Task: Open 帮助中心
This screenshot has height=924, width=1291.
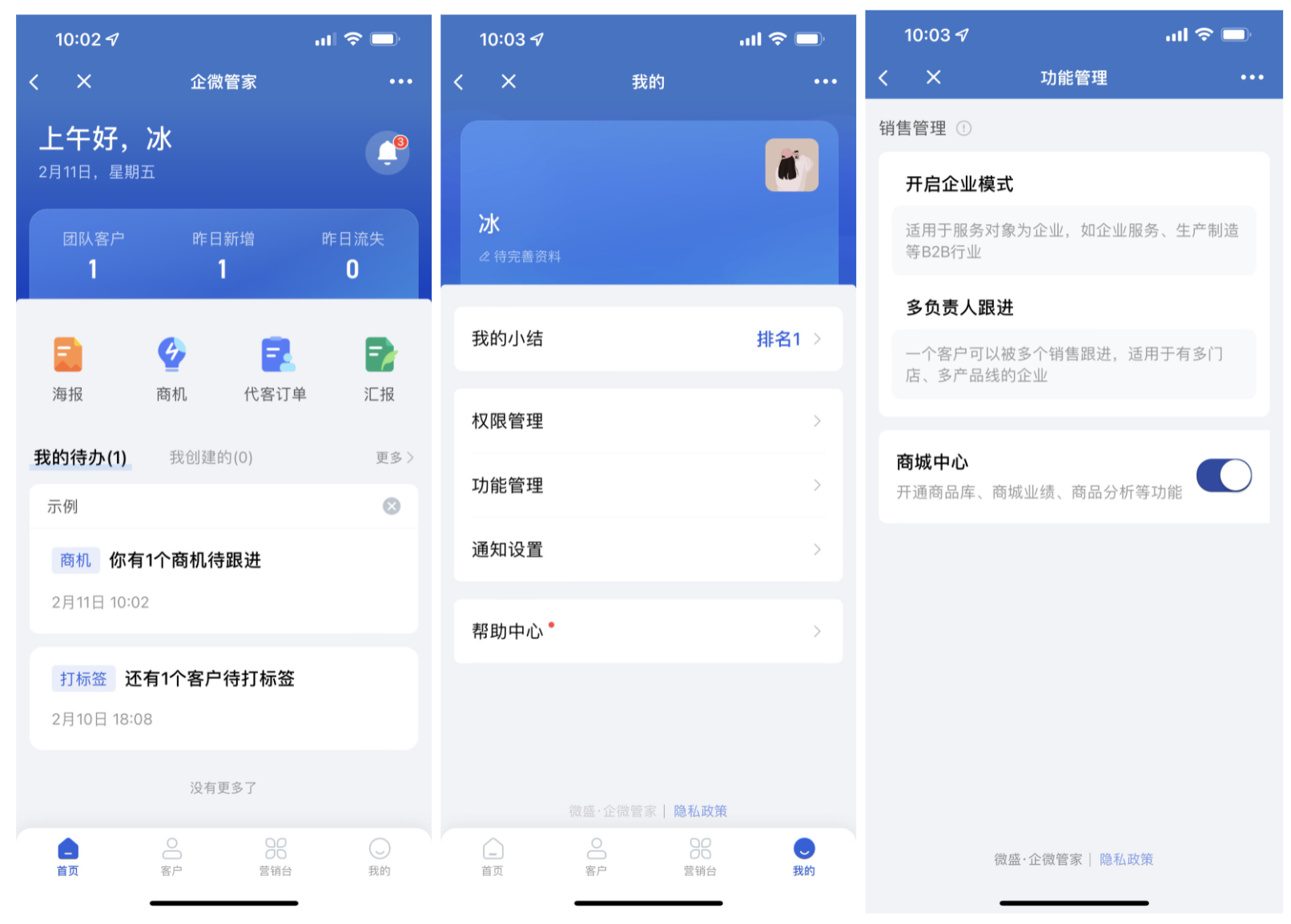Action: tap(647, 631)
